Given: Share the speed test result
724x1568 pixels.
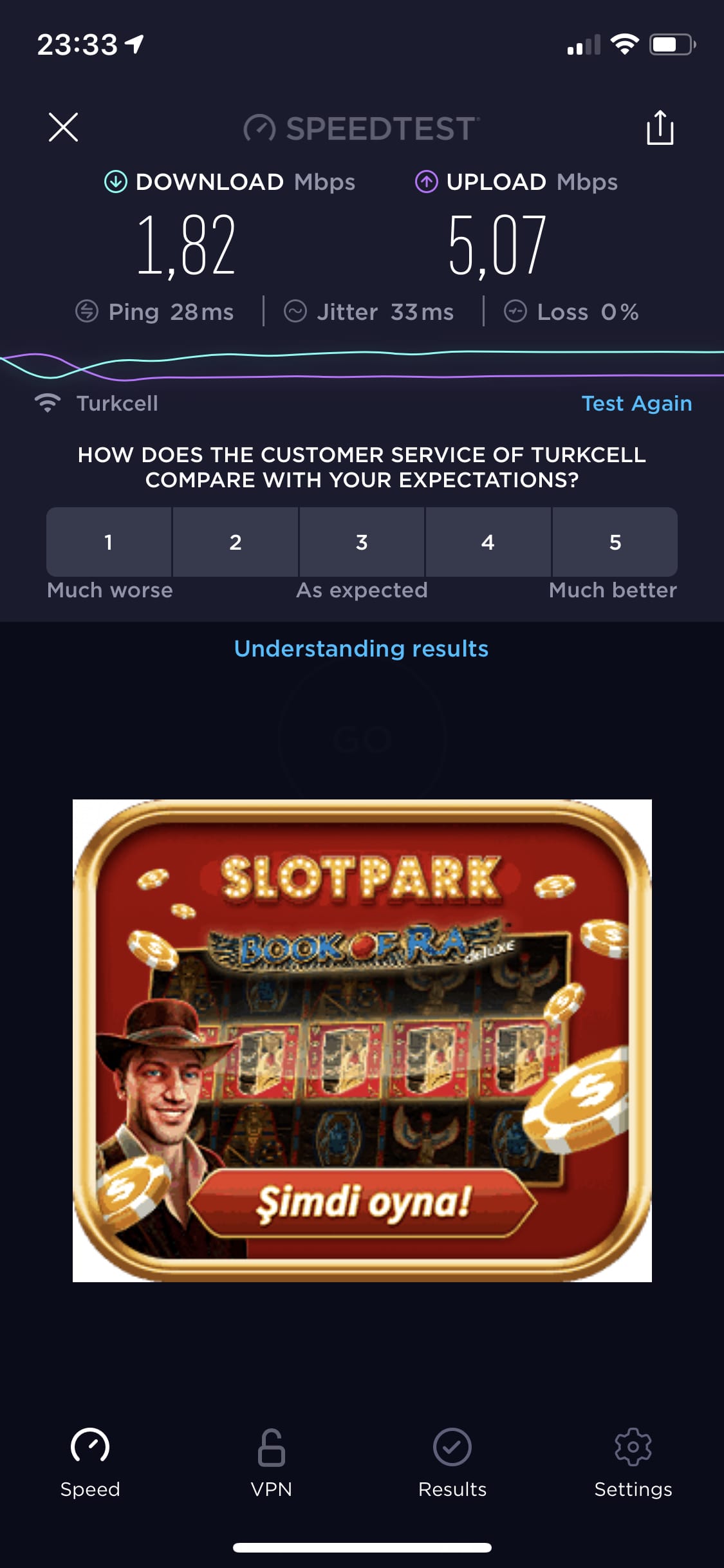Looking at the screenshot, I should pyautogui.click(x=660, y=127).
